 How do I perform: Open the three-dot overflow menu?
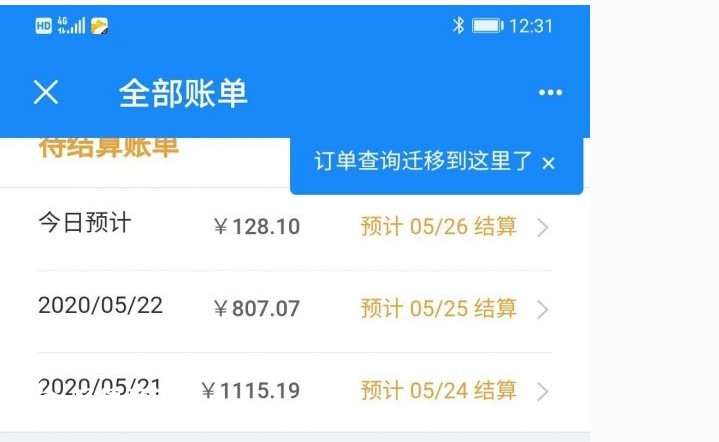[550, 93]
